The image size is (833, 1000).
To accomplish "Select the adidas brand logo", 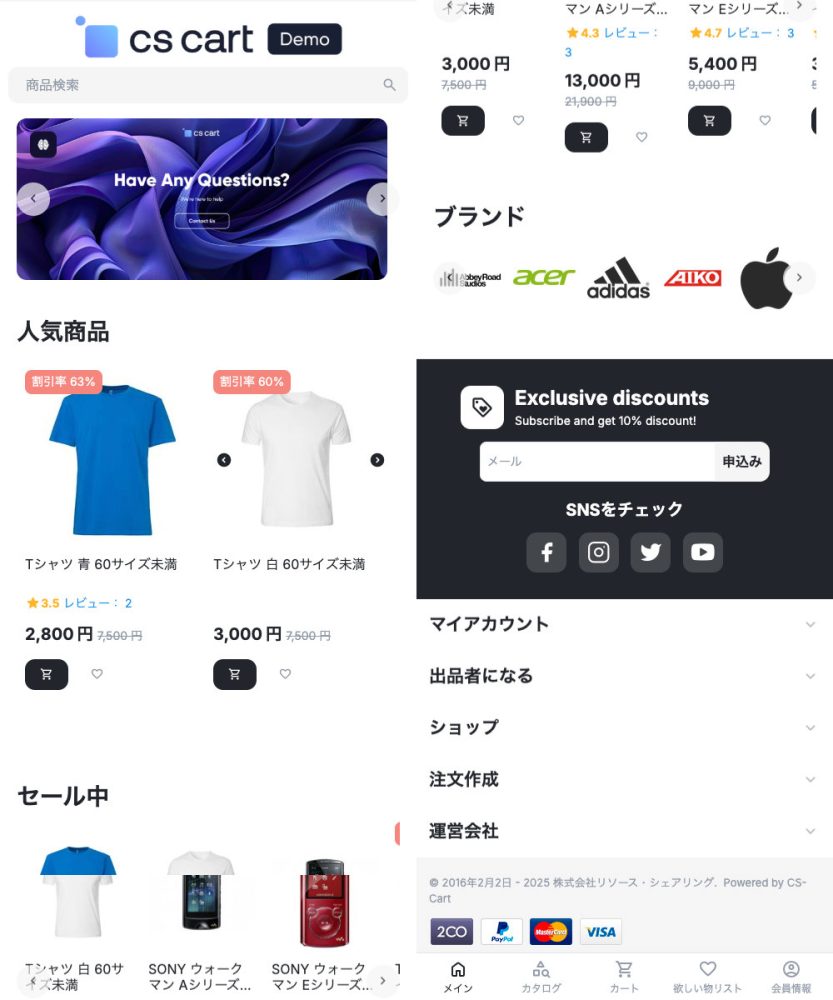I will pos(617,277).
